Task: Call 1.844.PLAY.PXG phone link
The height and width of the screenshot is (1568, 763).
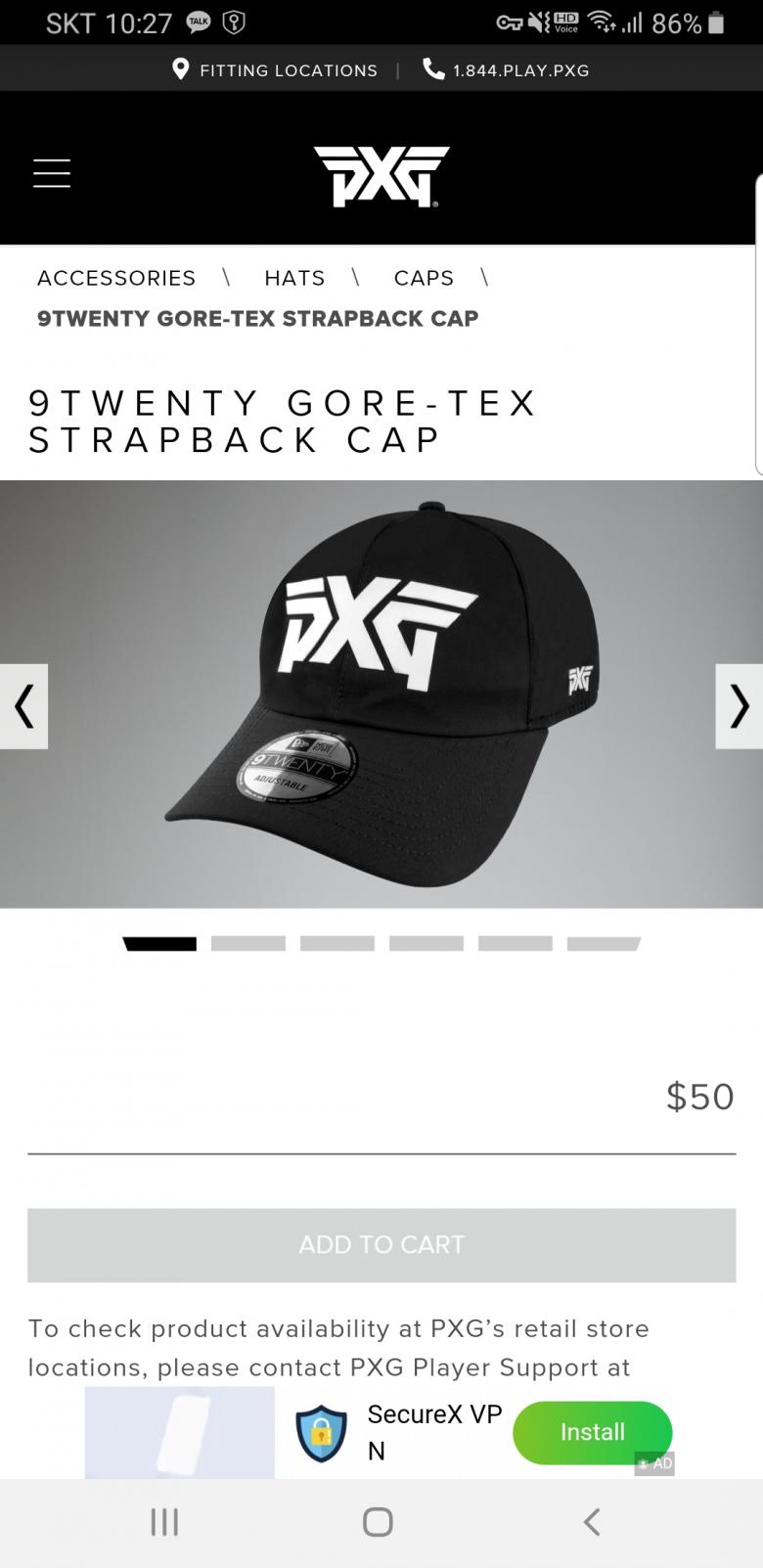Action: click(507, 70)
